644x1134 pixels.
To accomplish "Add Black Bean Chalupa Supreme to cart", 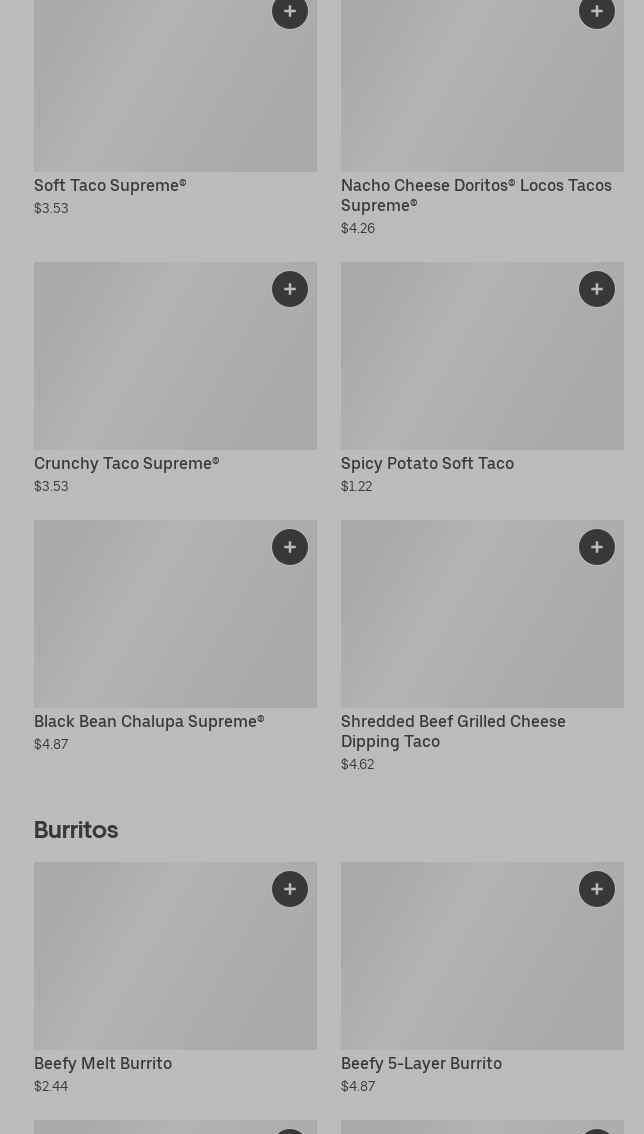I will point(289,547).
